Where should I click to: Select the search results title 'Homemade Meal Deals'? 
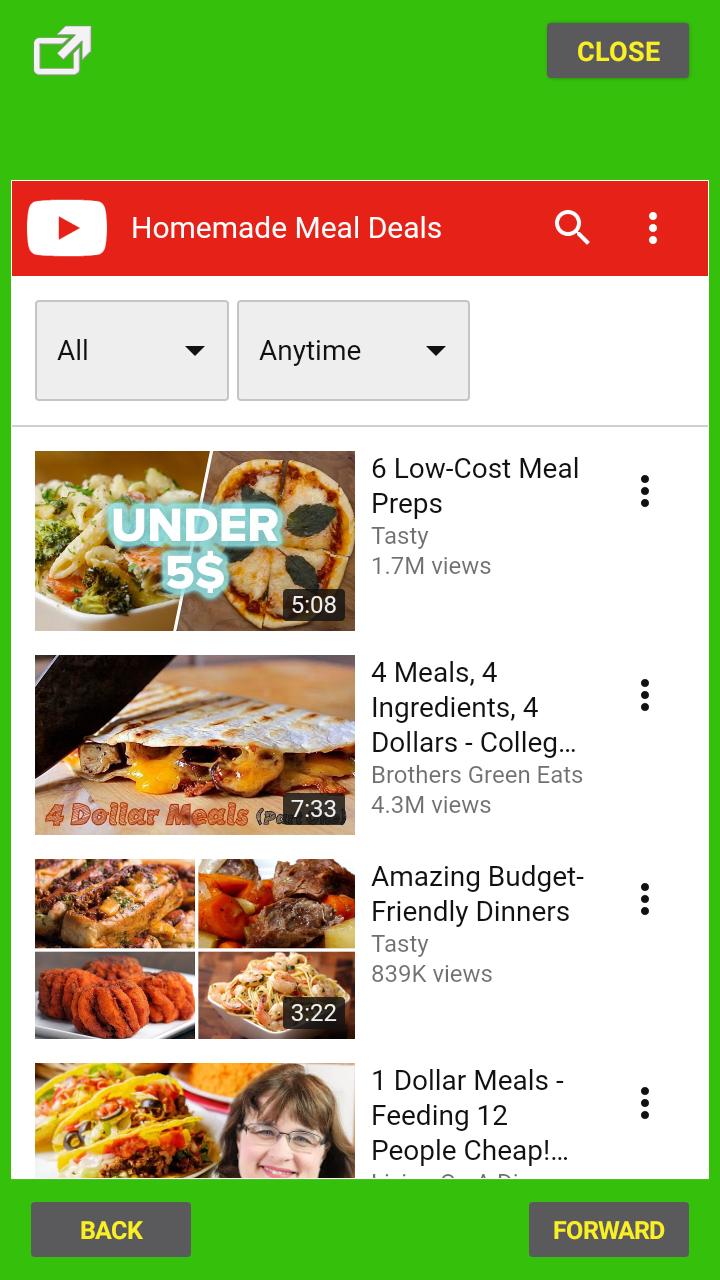[x=286, y=228]
